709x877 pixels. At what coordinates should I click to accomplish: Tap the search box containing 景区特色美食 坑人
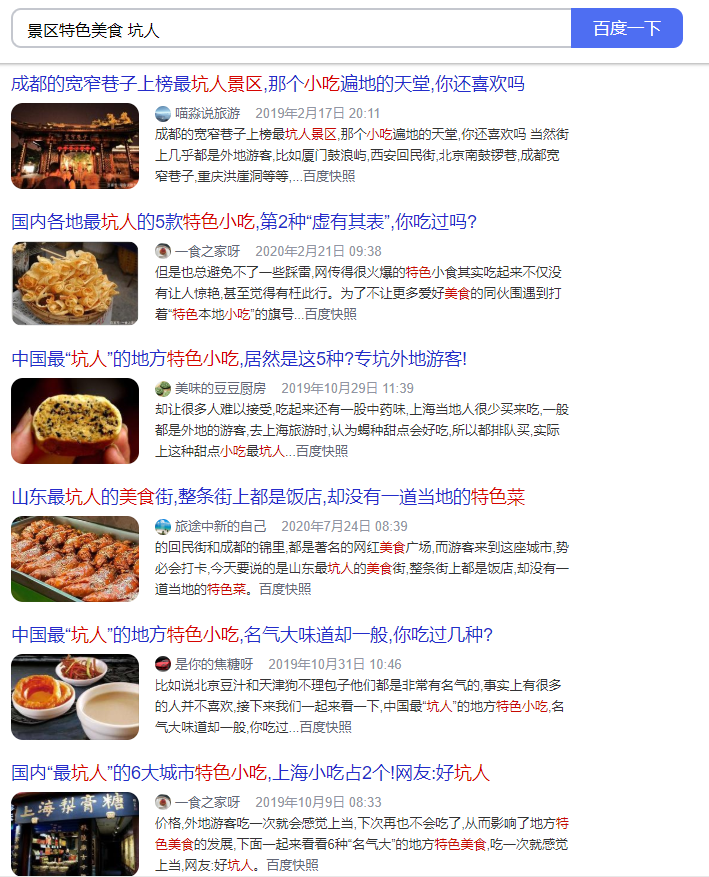290,29
